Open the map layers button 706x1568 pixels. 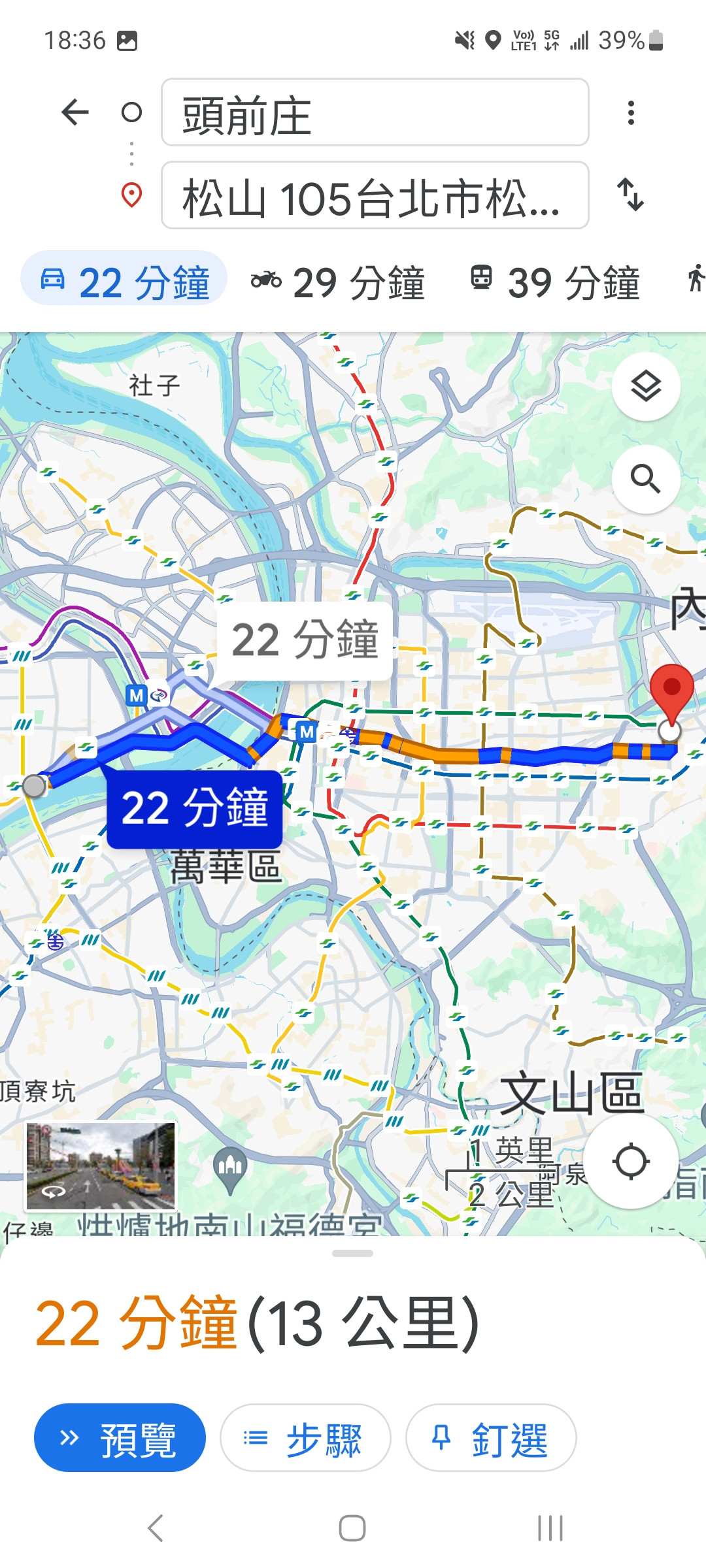645,386
